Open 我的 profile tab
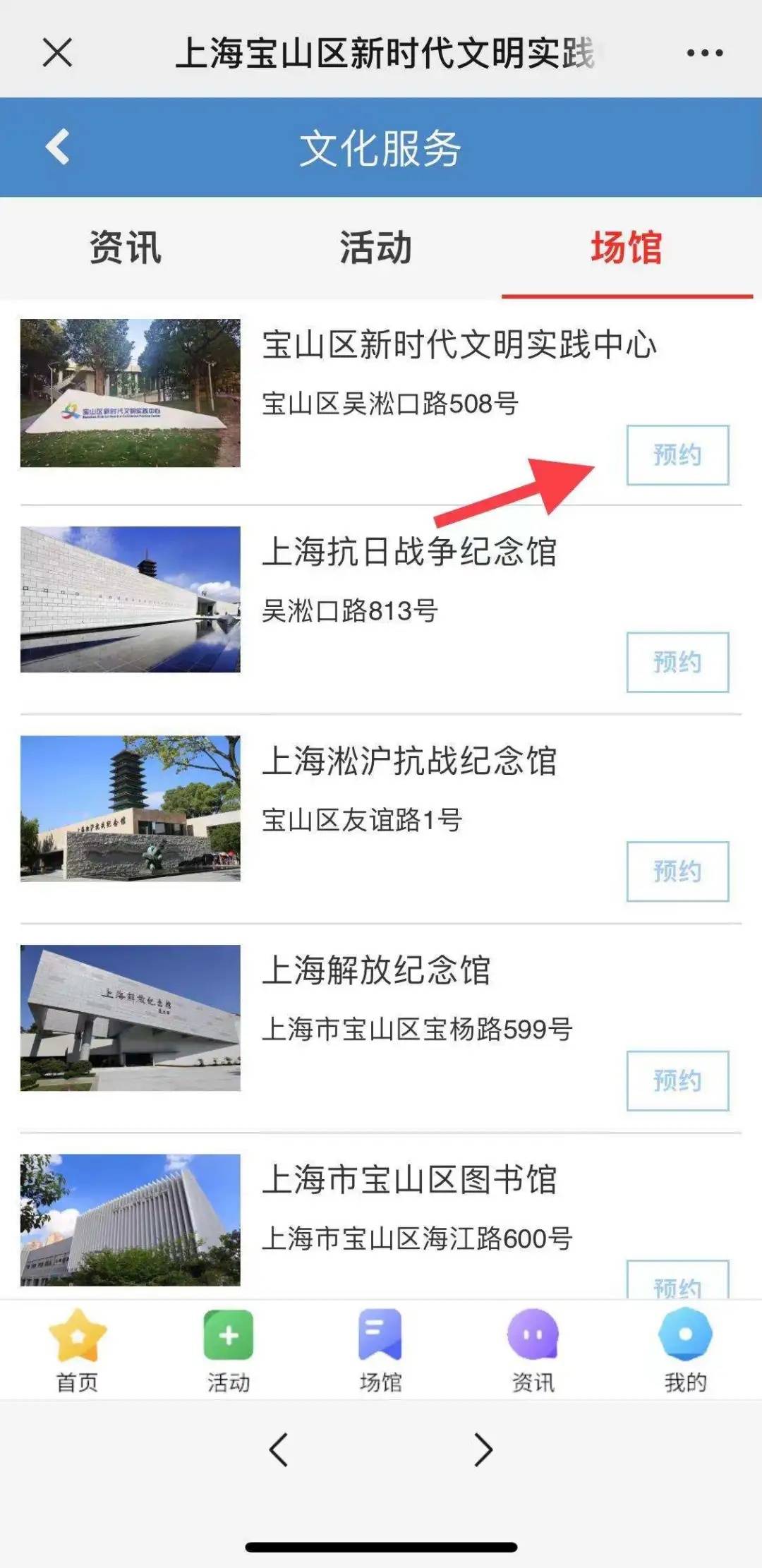 tap(684, 1349)
